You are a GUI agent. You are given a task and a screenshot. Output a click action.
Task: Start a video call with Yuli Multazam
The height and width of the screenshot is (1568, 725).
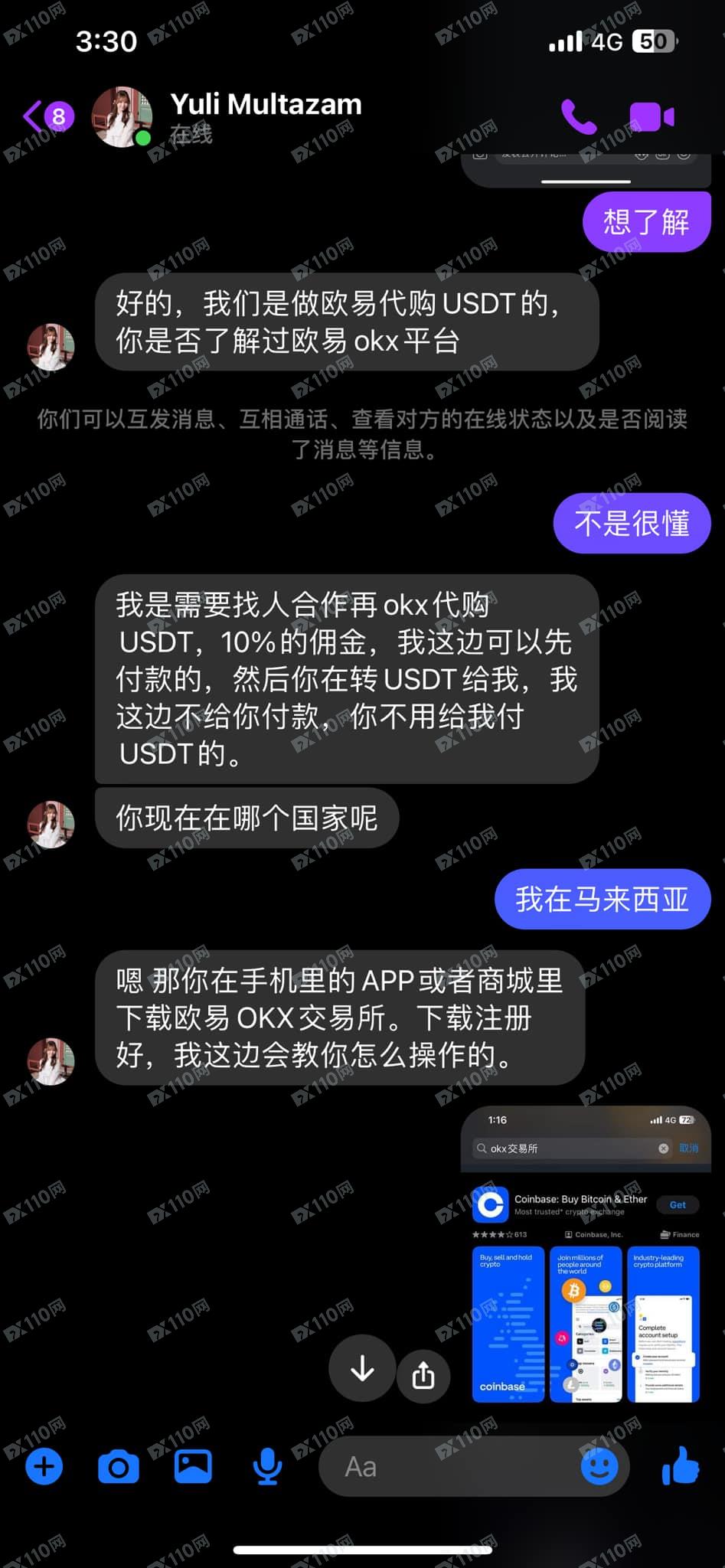pyautogui.click(x=652, y=117)
